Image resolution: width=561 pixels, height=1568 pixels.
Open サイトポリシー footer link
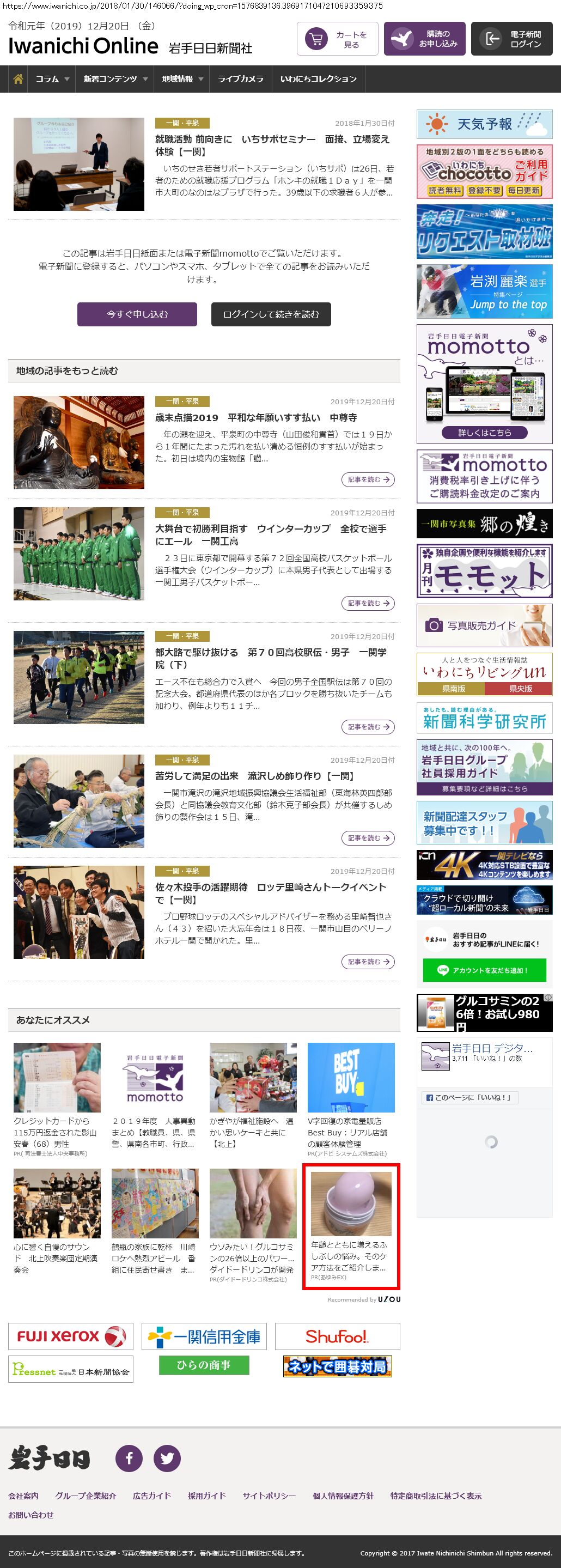(x=269, y=1496)
